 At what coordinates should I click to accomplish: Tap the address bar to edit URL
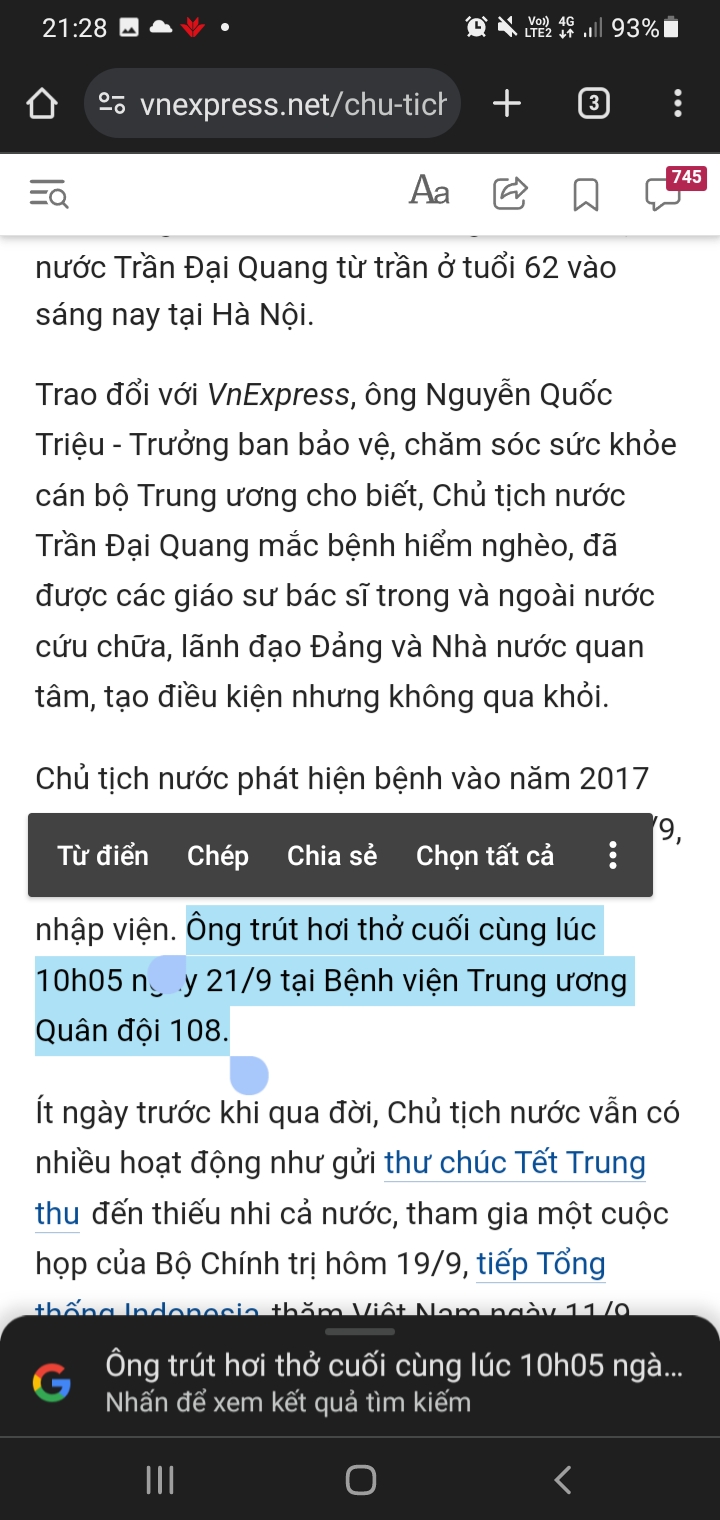(280, 103)
